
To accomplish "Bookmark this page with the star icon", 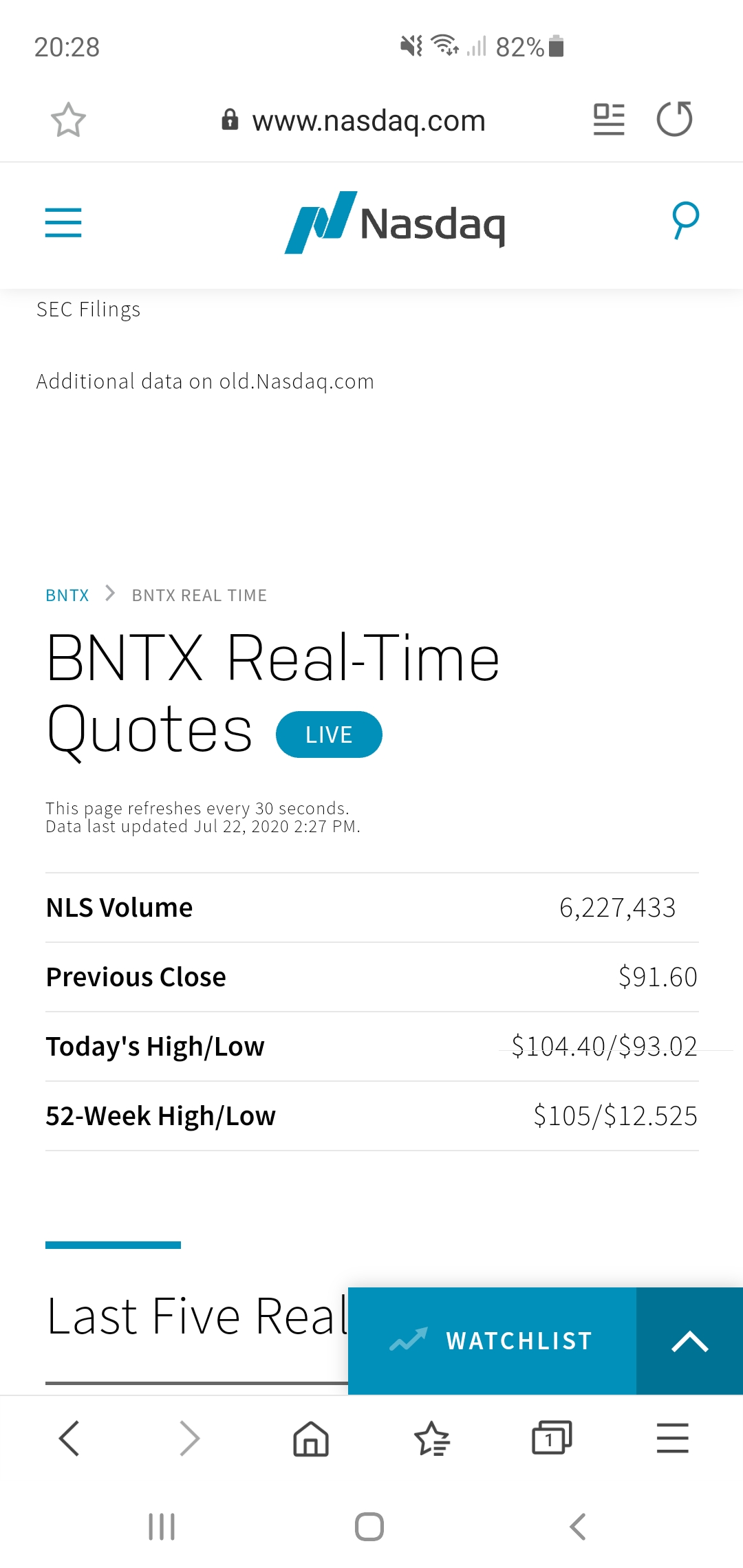I will coord(68,120).
